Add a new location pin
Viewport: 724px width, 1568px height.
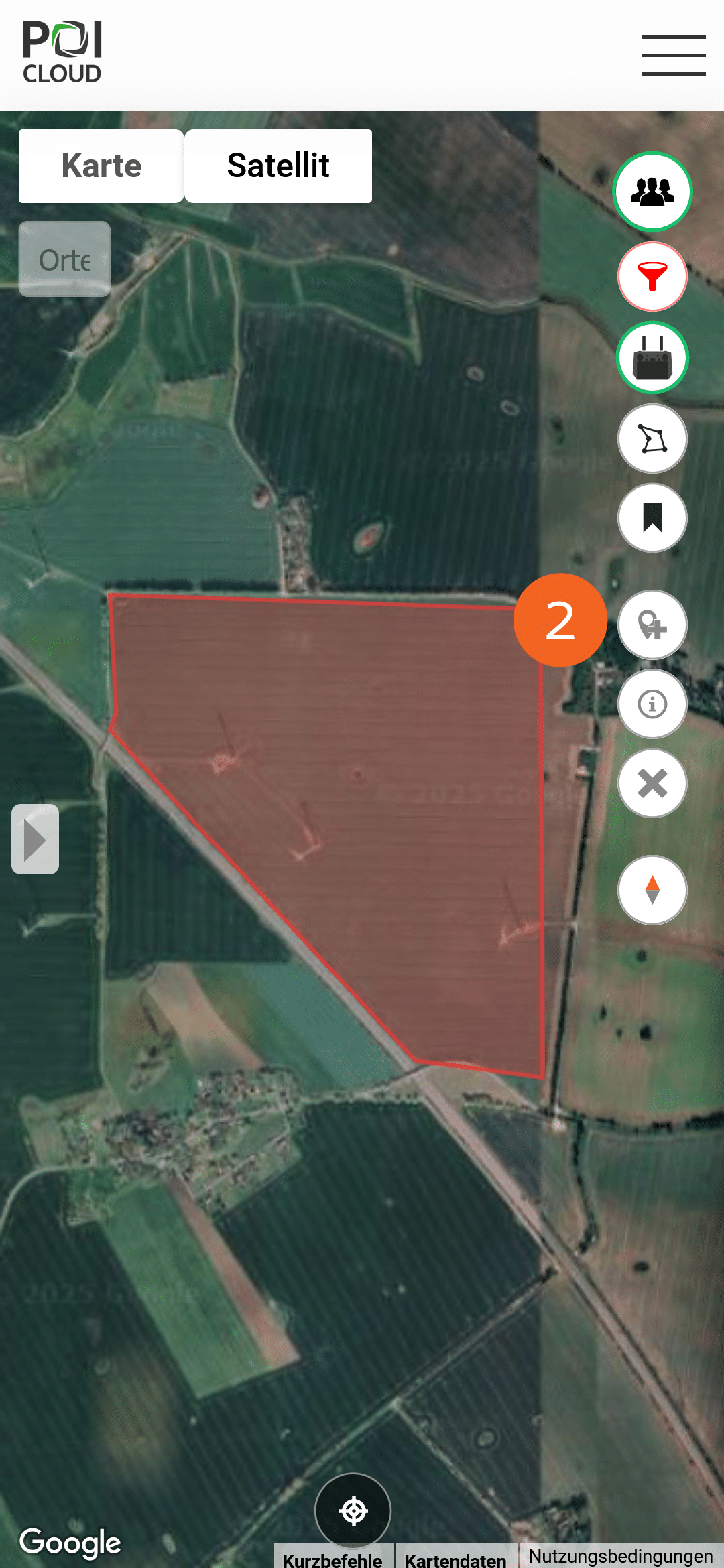click(x=652, y=625)
